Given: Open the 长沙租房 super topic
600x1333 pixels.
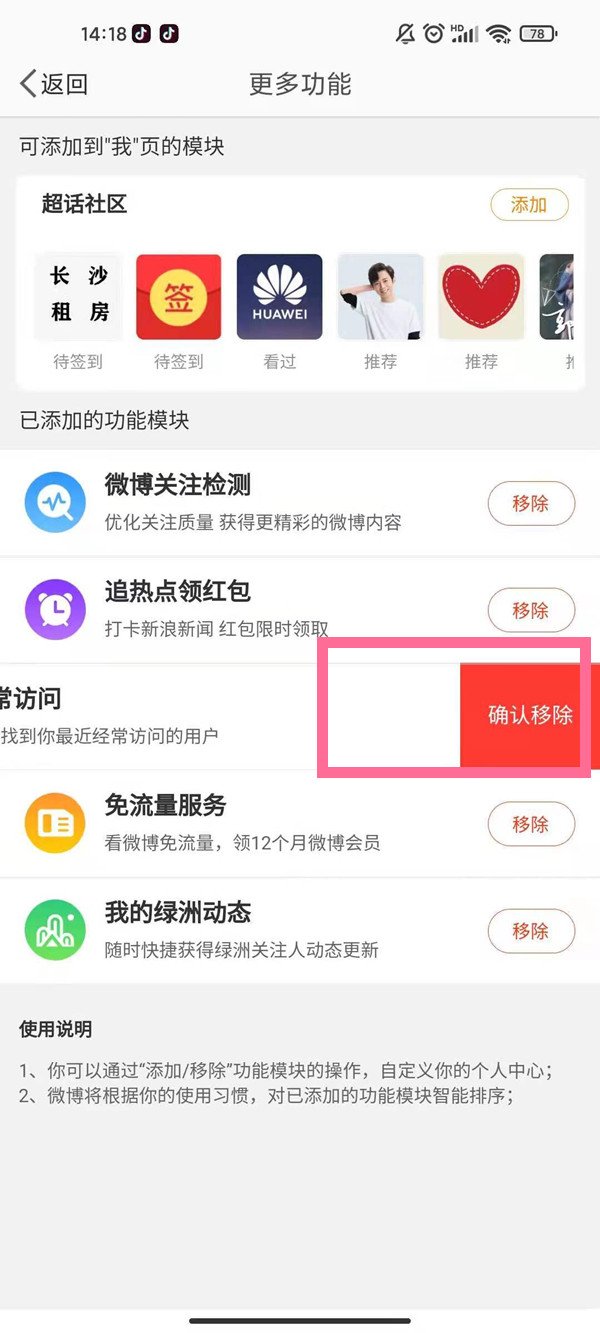Looking at the screenshot, I should [78, 297].
